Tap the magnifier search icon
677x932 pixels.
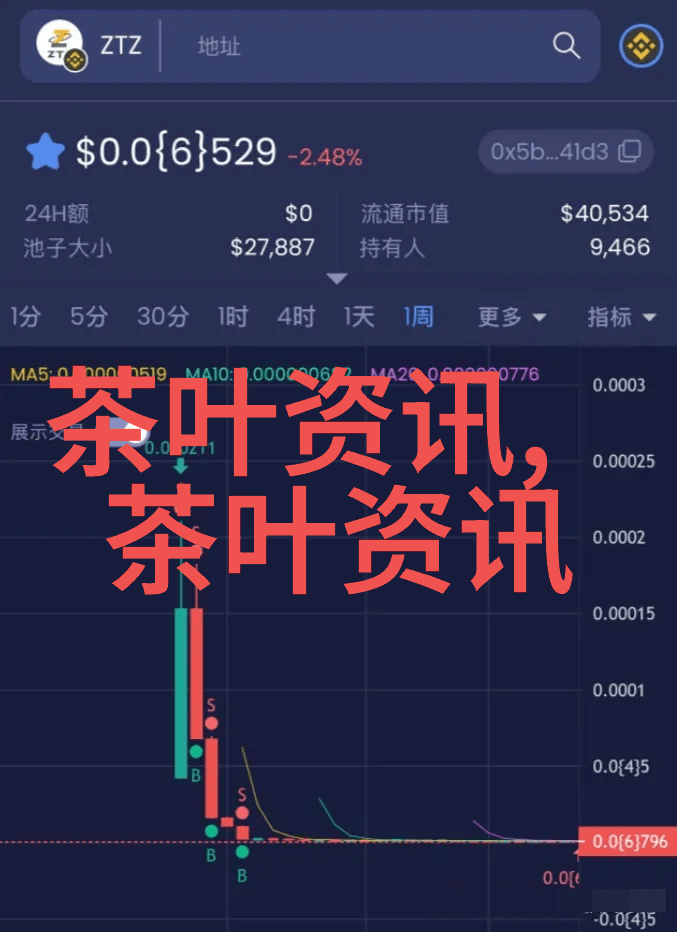[x=566, y=46]
